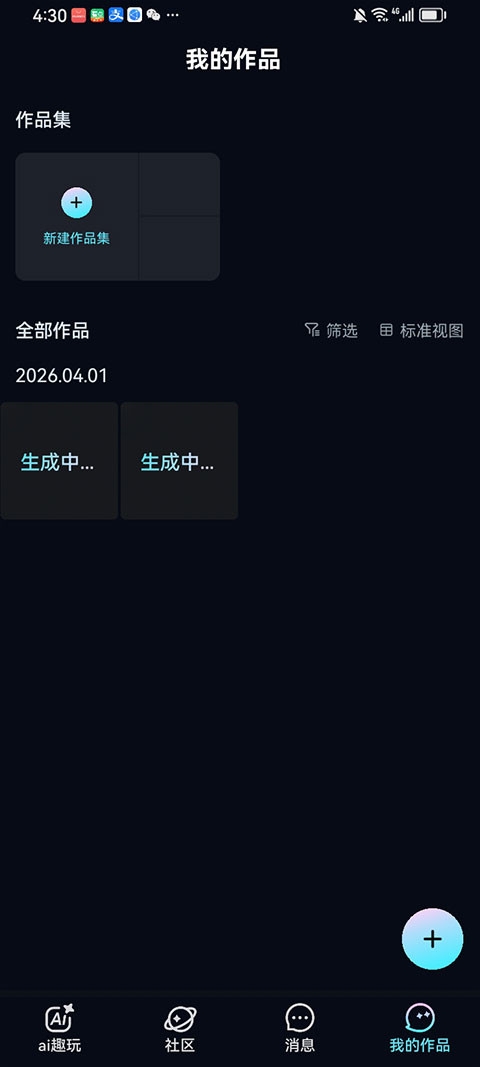
Task: Switch layout with 标准视图
Action: click(421, 331)
